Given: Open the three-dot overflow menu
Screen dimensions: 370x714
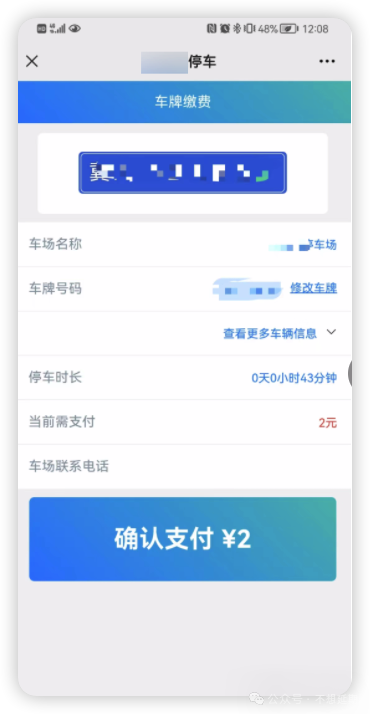Looking at the screenshot, I should [327, 61].
